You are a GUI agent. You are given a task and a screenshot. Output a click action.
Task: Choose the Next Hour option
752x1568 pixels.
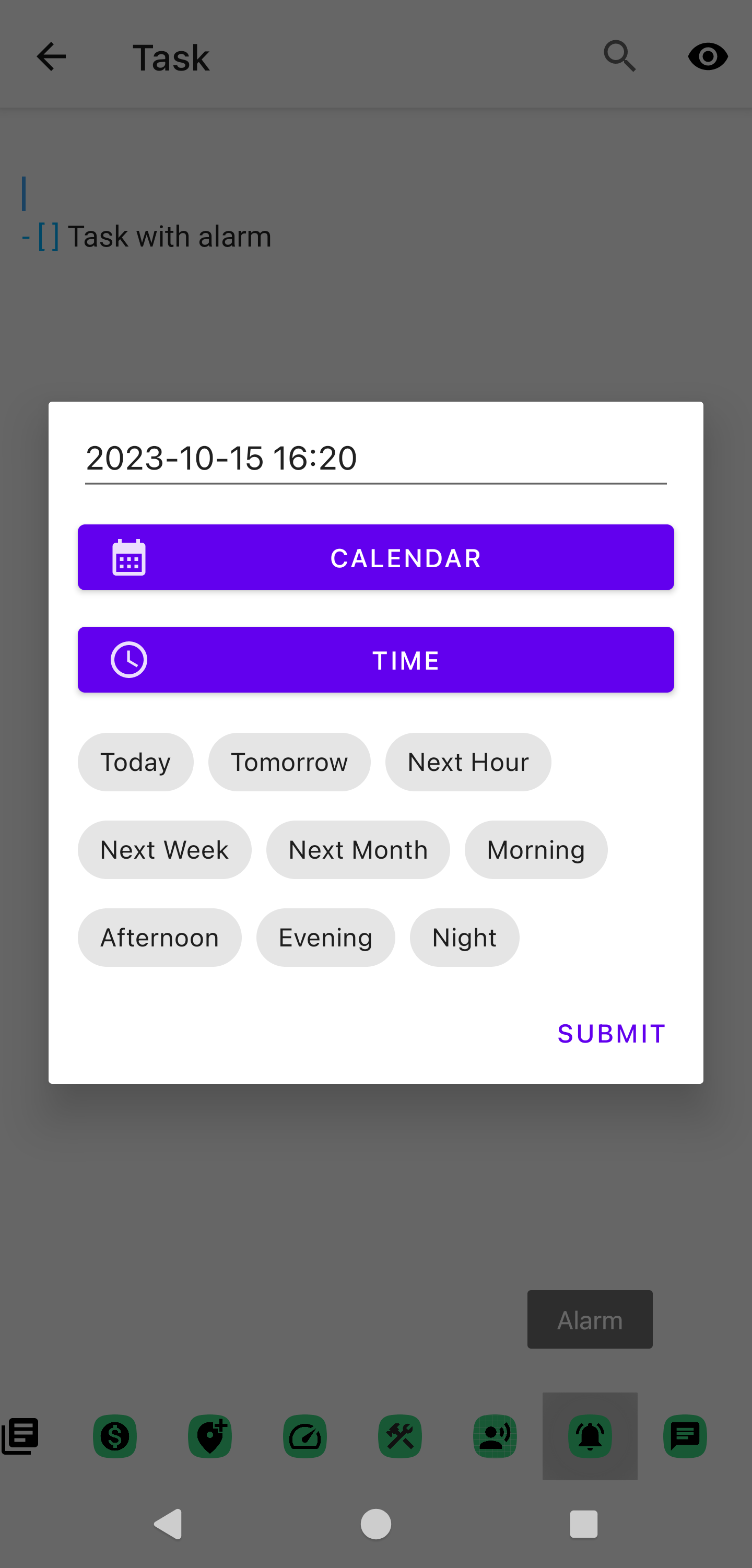click(x=468, y=762)
